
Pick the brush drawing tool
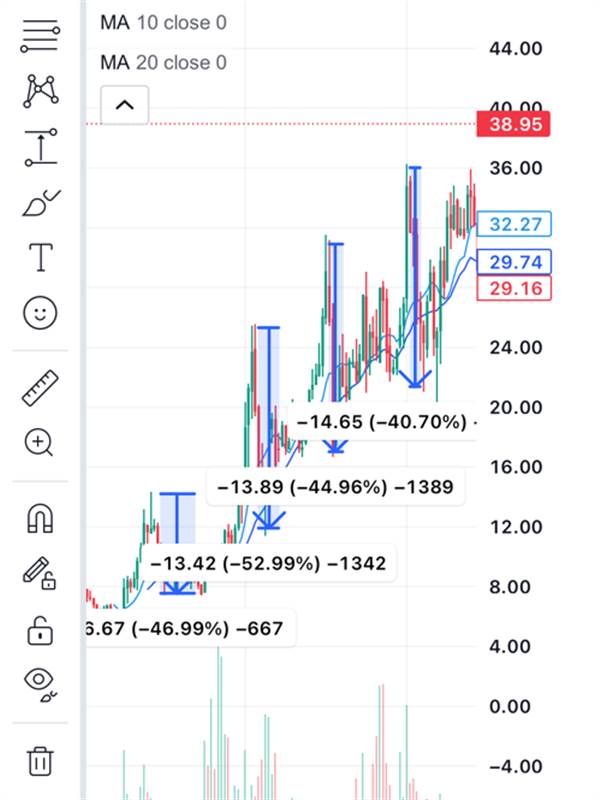(x=40, y=203)
